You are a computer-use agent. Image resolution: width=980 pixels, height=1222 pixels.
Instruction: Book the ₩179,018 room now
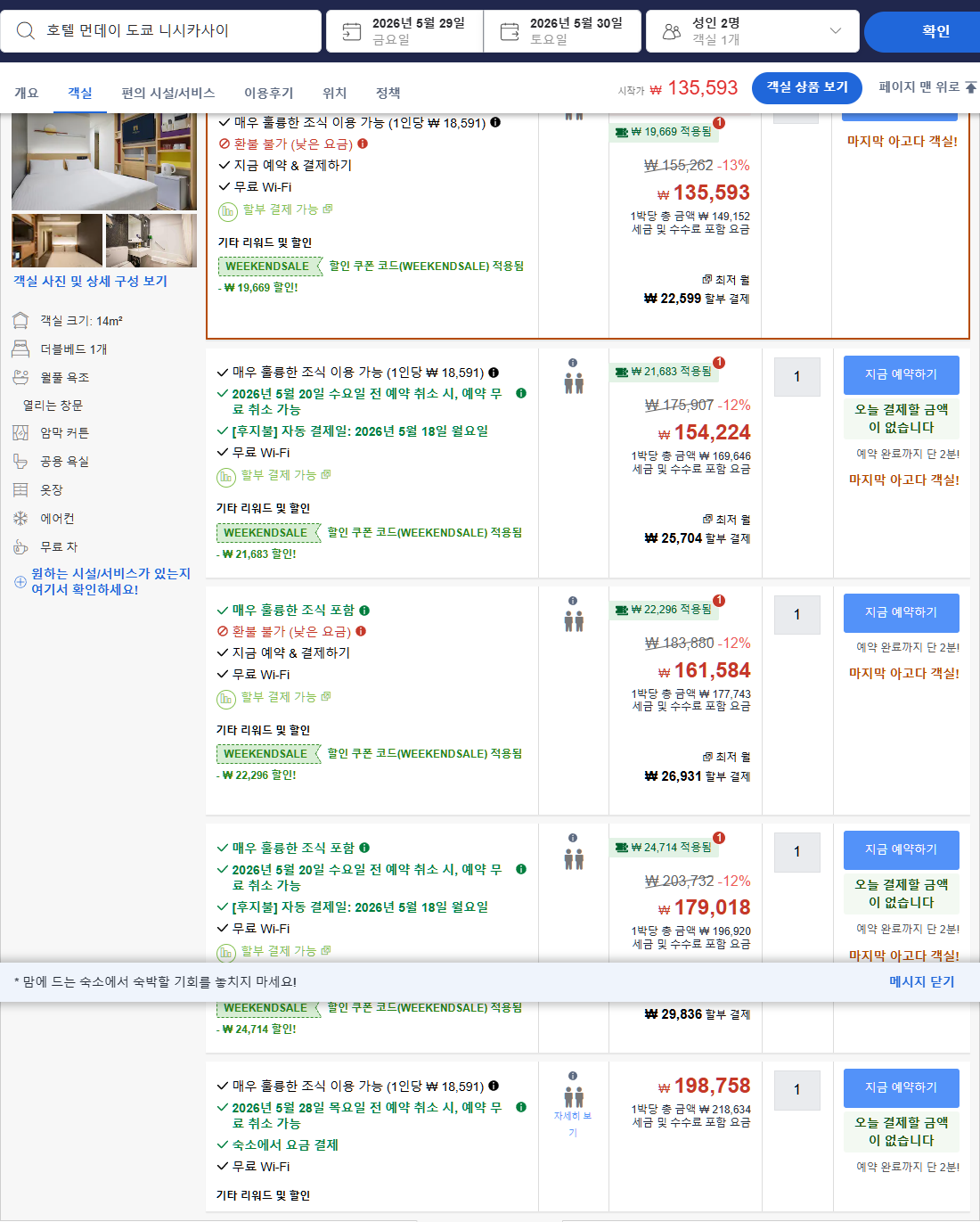pos(901,849)
